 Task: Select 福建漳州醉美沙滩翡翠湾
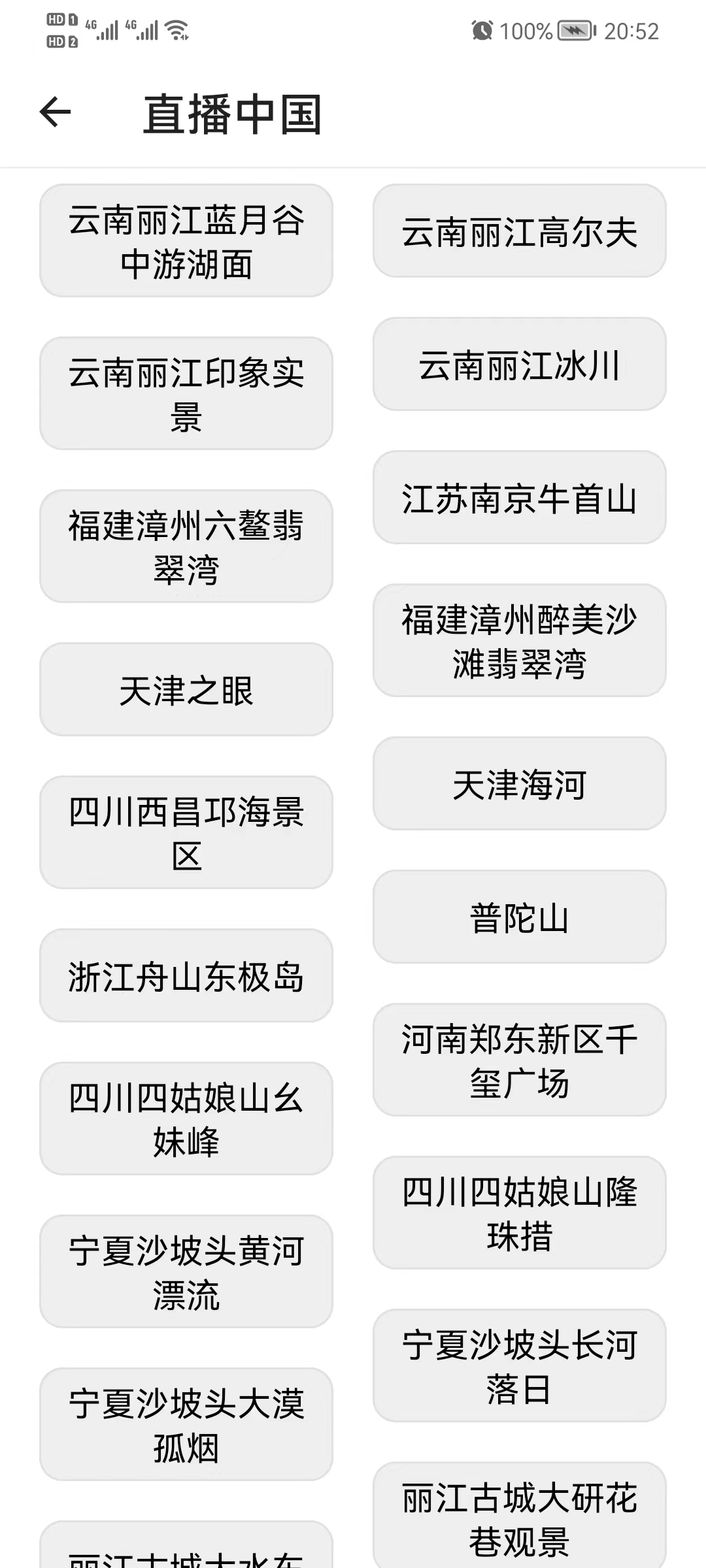(519, 640)
